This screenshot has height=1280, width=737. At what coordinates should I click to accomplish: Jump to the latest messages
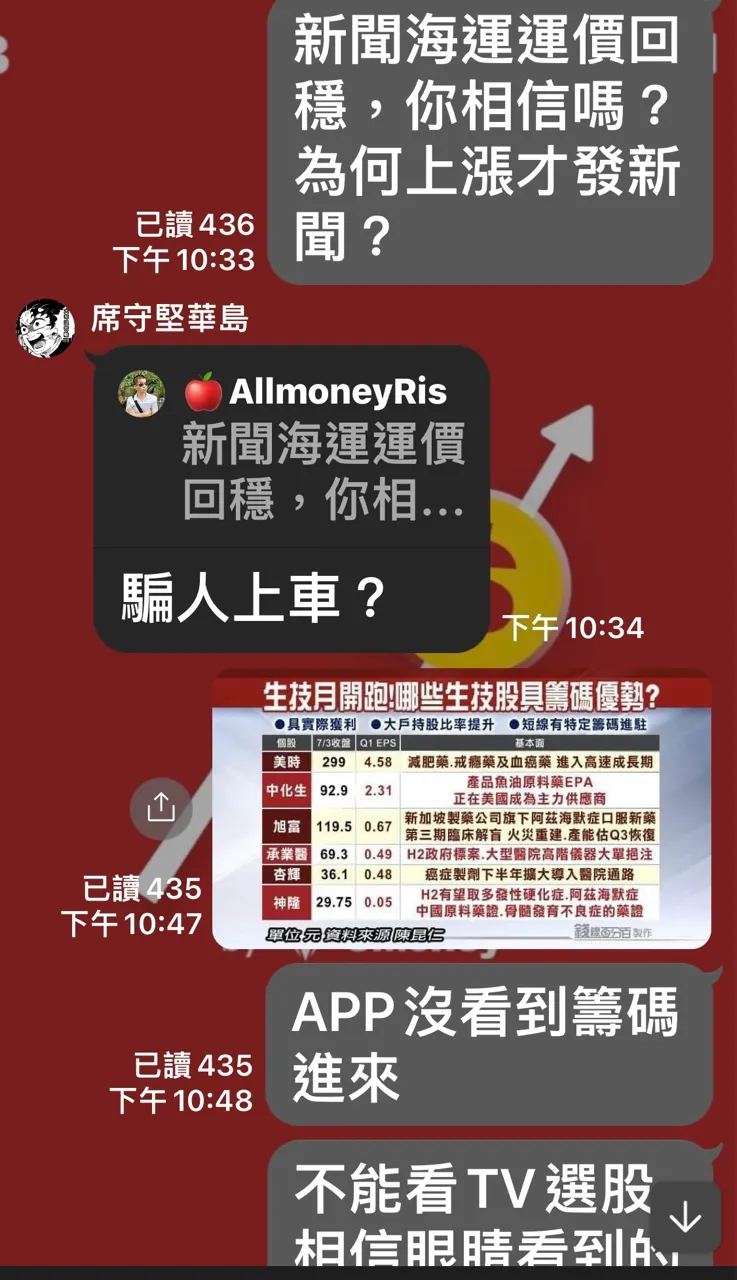(x=685, y=1217)
